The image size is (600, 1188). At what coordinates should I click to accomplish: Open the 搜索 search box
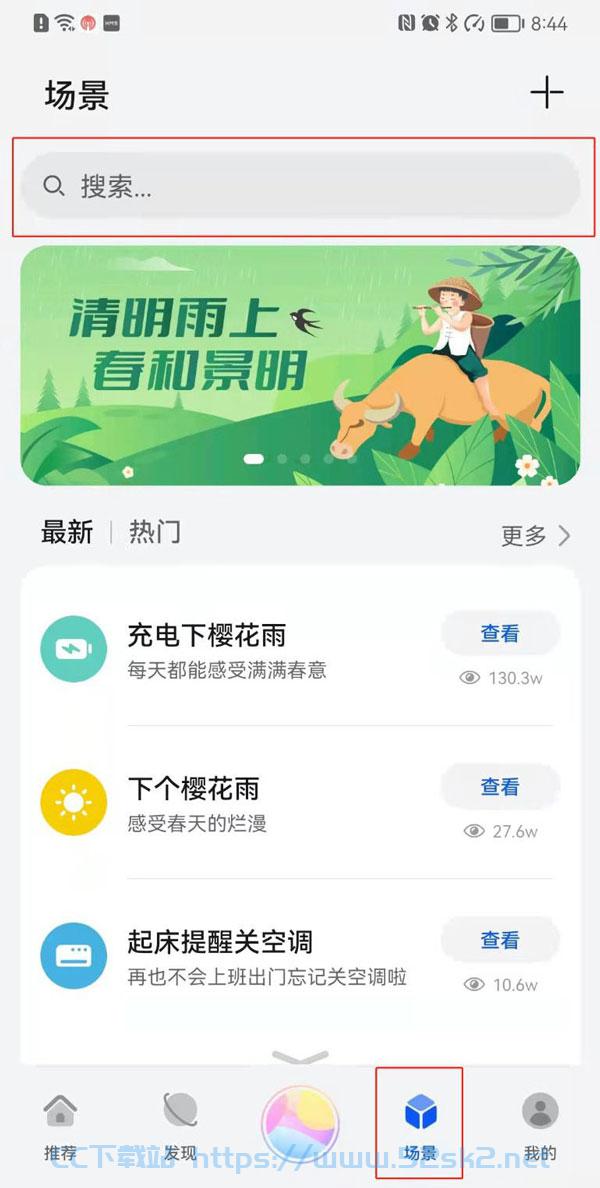[300, 186]
